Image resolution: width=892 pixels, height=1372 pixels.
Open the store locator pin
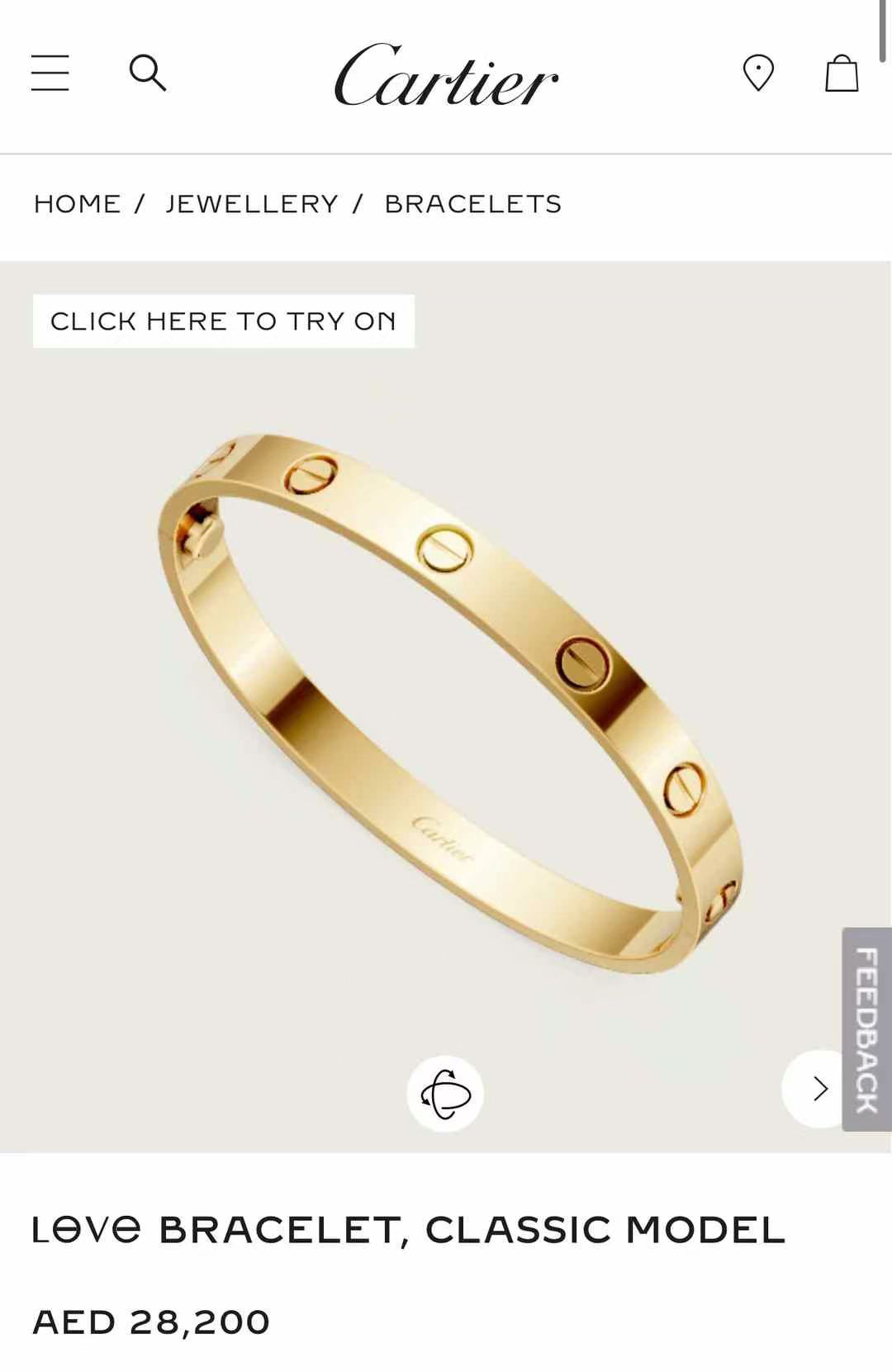[757, 73]
